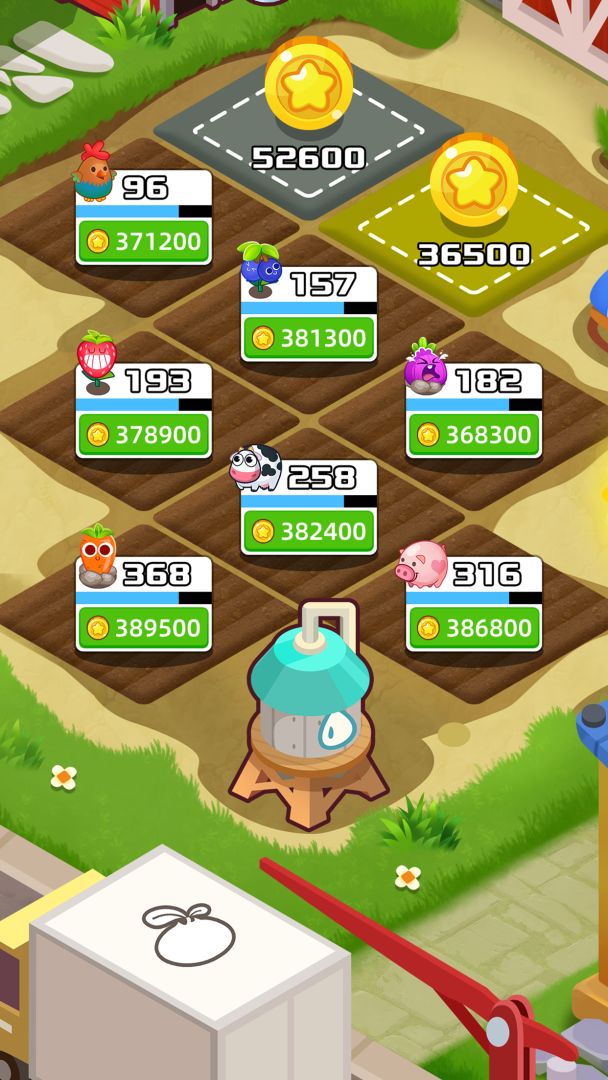Unlock the new plot costing 52600
The height and width of the screenshot is (1080, 608).
[308, 110]
